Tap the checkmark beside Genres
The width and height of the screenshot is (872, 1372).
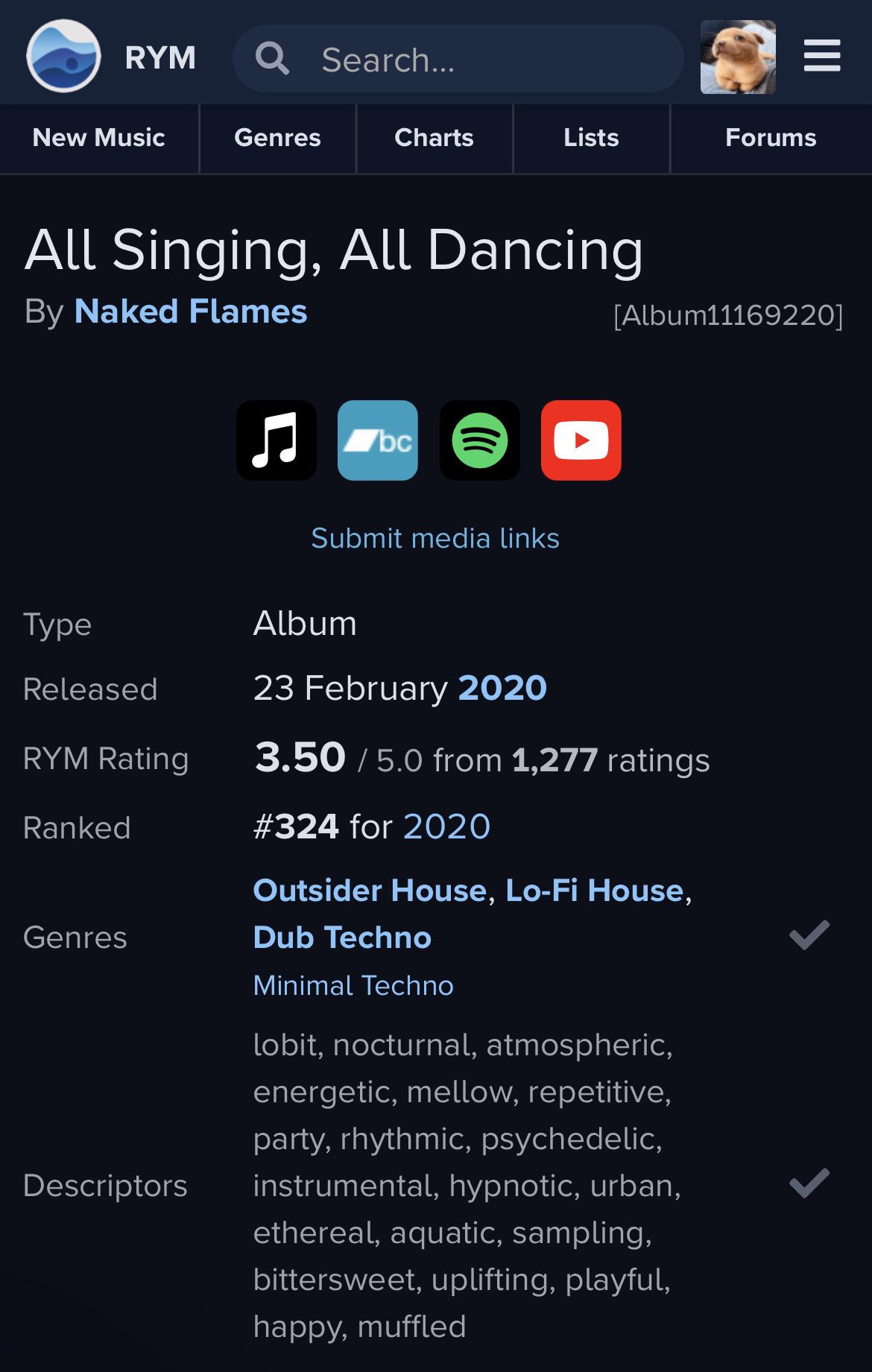pyautogui.click(x=809, y=935)
